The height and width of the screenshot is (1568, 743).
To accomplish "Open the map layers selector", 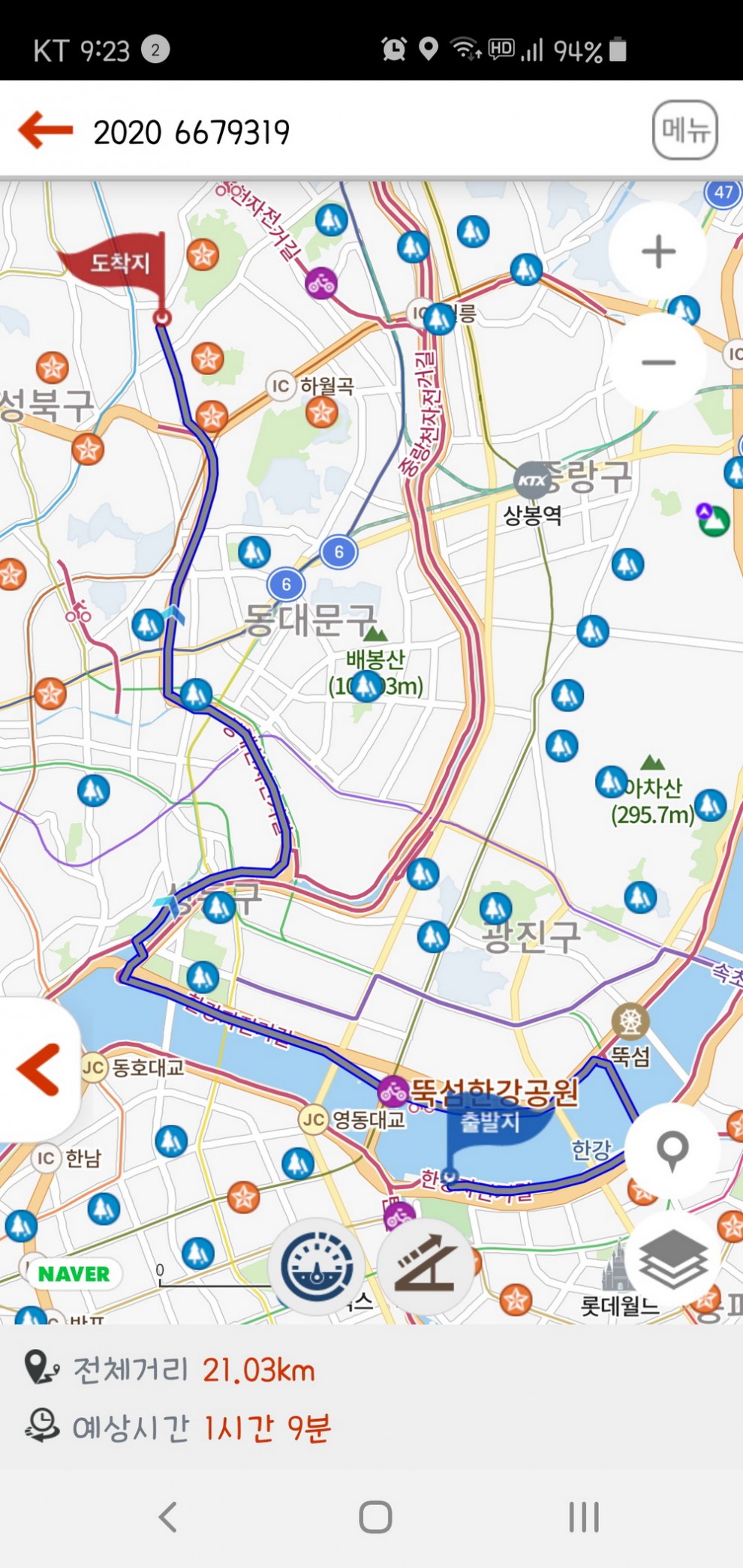I will [672, 1260].
